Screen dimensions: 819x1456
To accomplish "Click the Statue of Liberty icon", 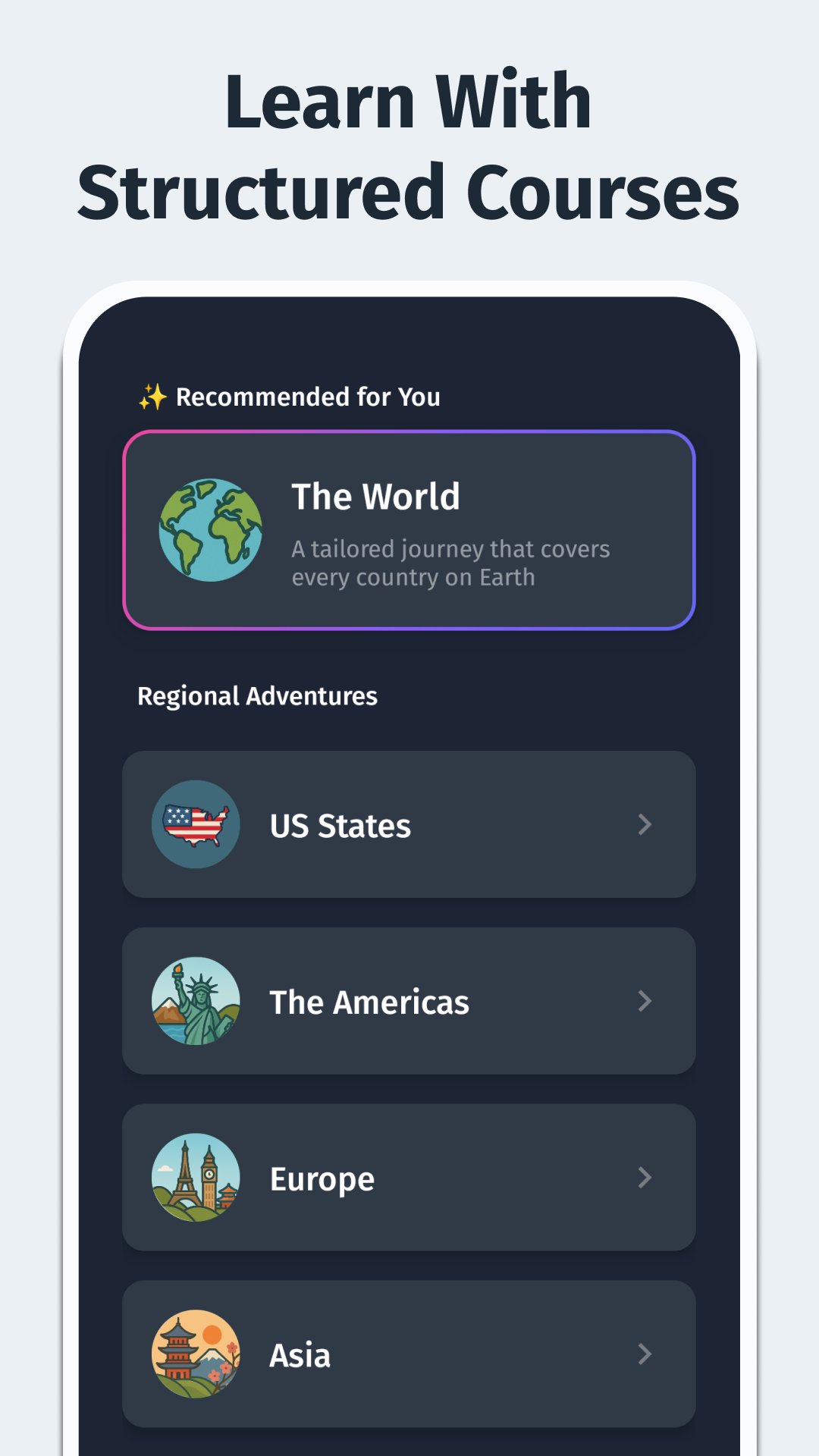I will click(196, 1001).
